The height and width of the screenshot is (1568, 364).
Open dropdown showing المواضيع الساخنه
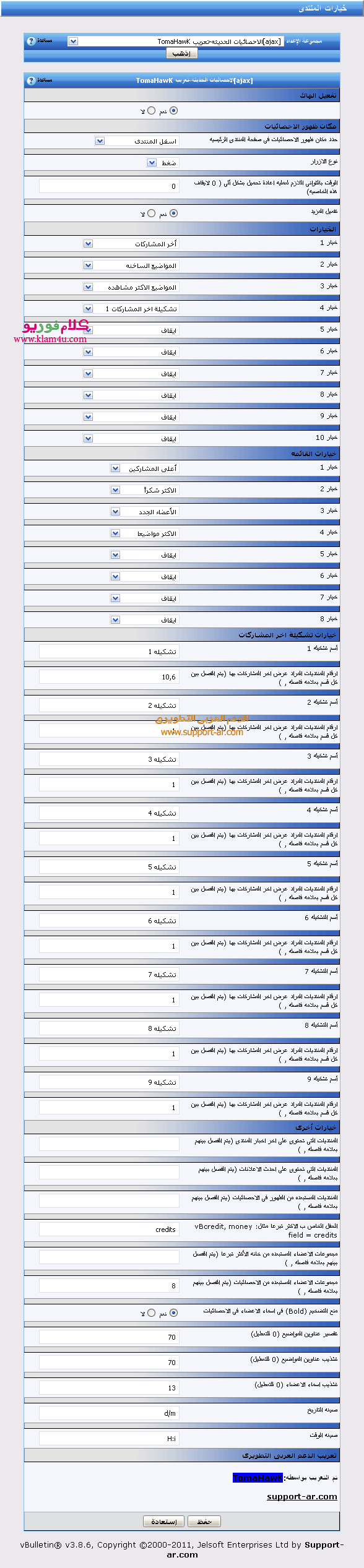click(x=131, y=265)
